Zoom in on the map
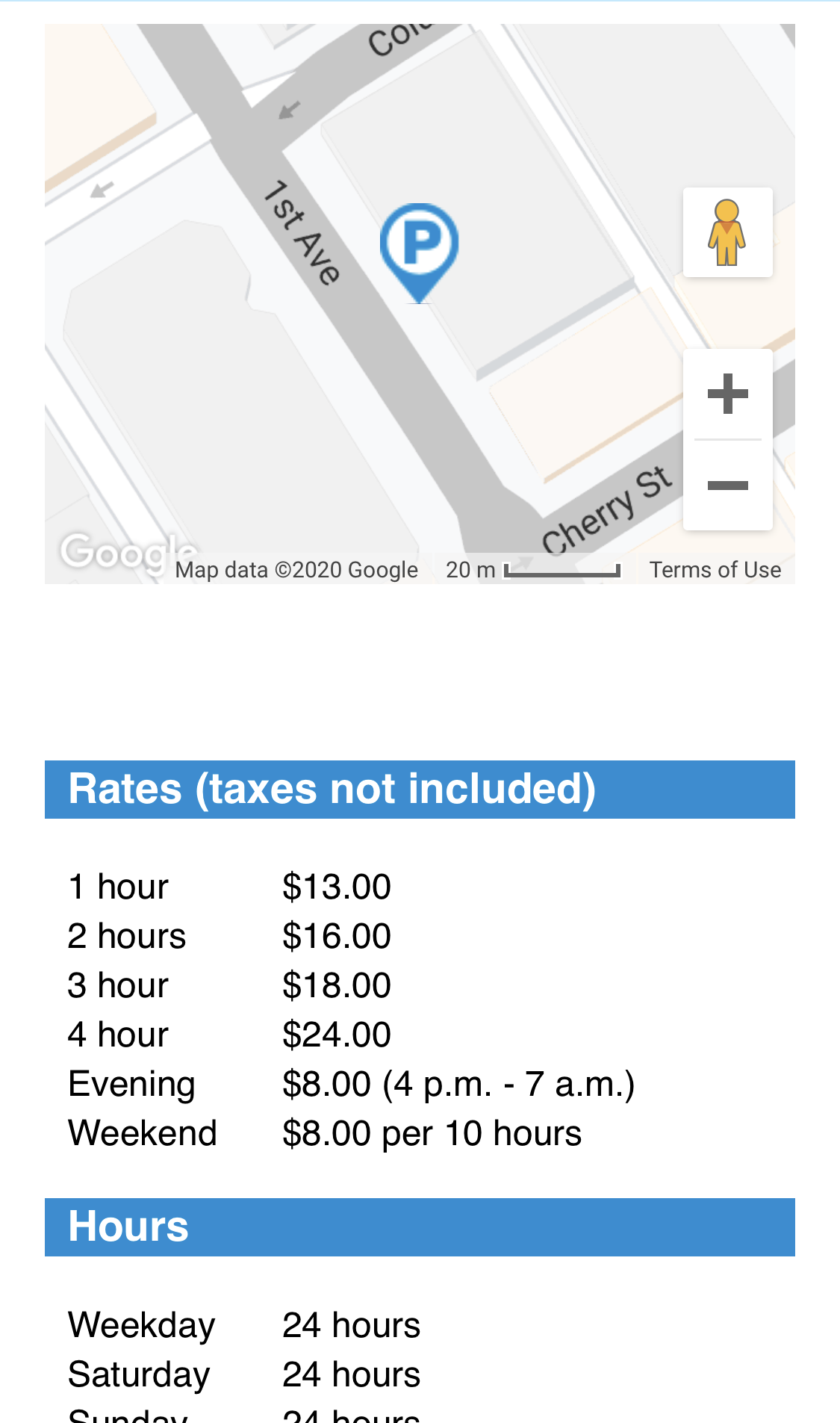 point(727,394)
